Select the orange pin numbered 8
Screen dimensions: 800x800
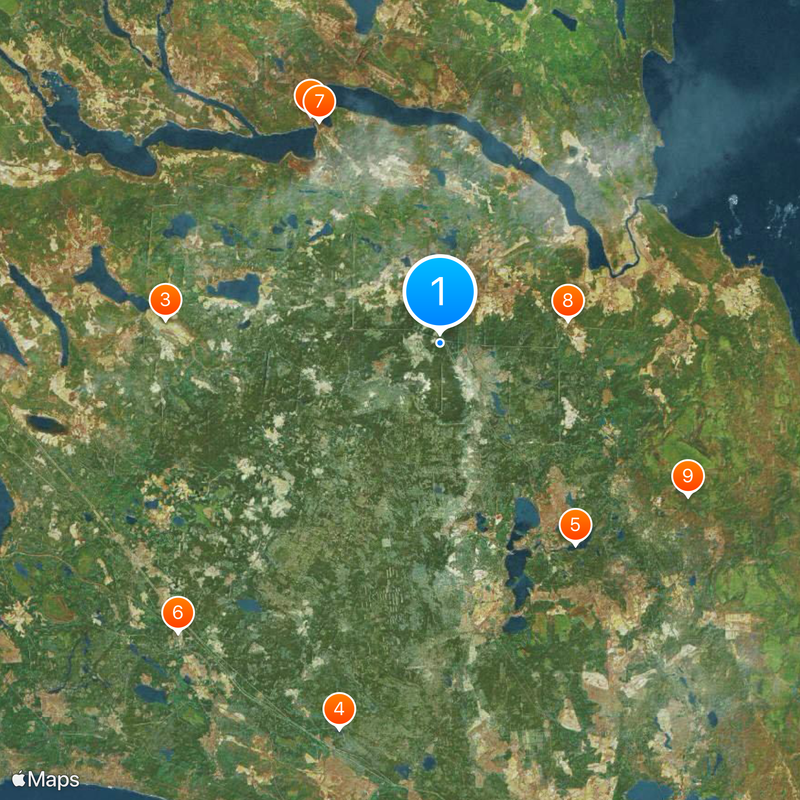coord(567,300)
